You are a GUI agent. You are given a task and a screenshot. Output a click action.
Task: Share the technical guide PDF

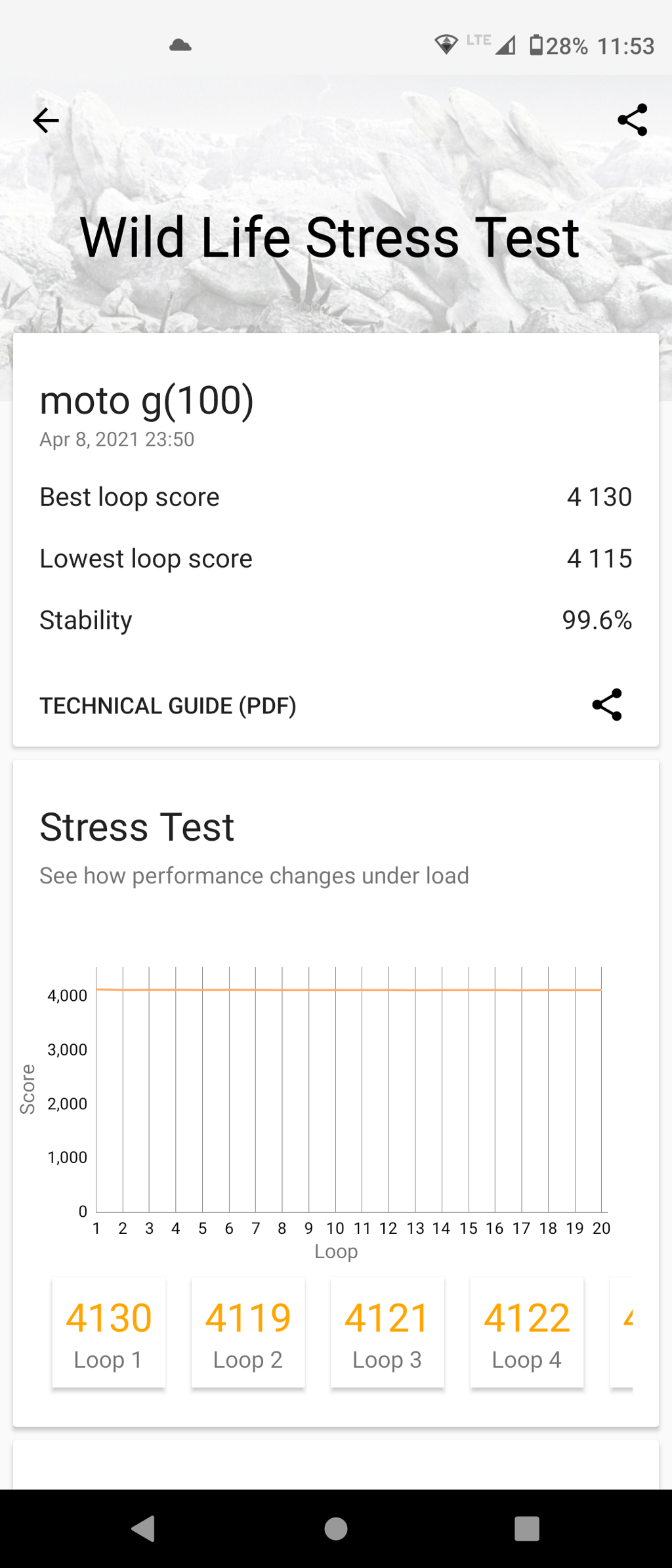coord(607,705)
